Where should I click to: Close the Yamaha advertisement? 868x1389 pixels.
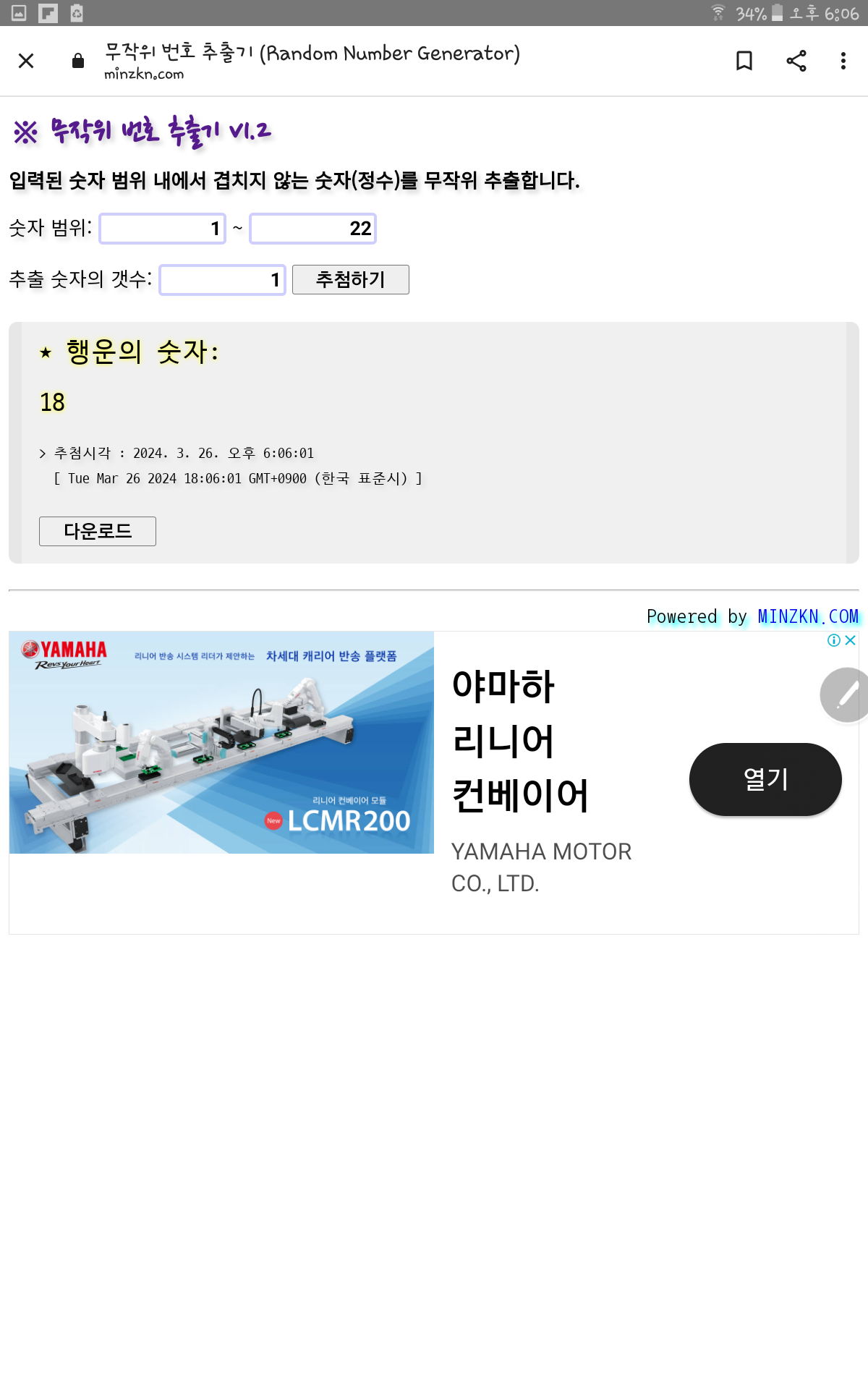[851, 640]
